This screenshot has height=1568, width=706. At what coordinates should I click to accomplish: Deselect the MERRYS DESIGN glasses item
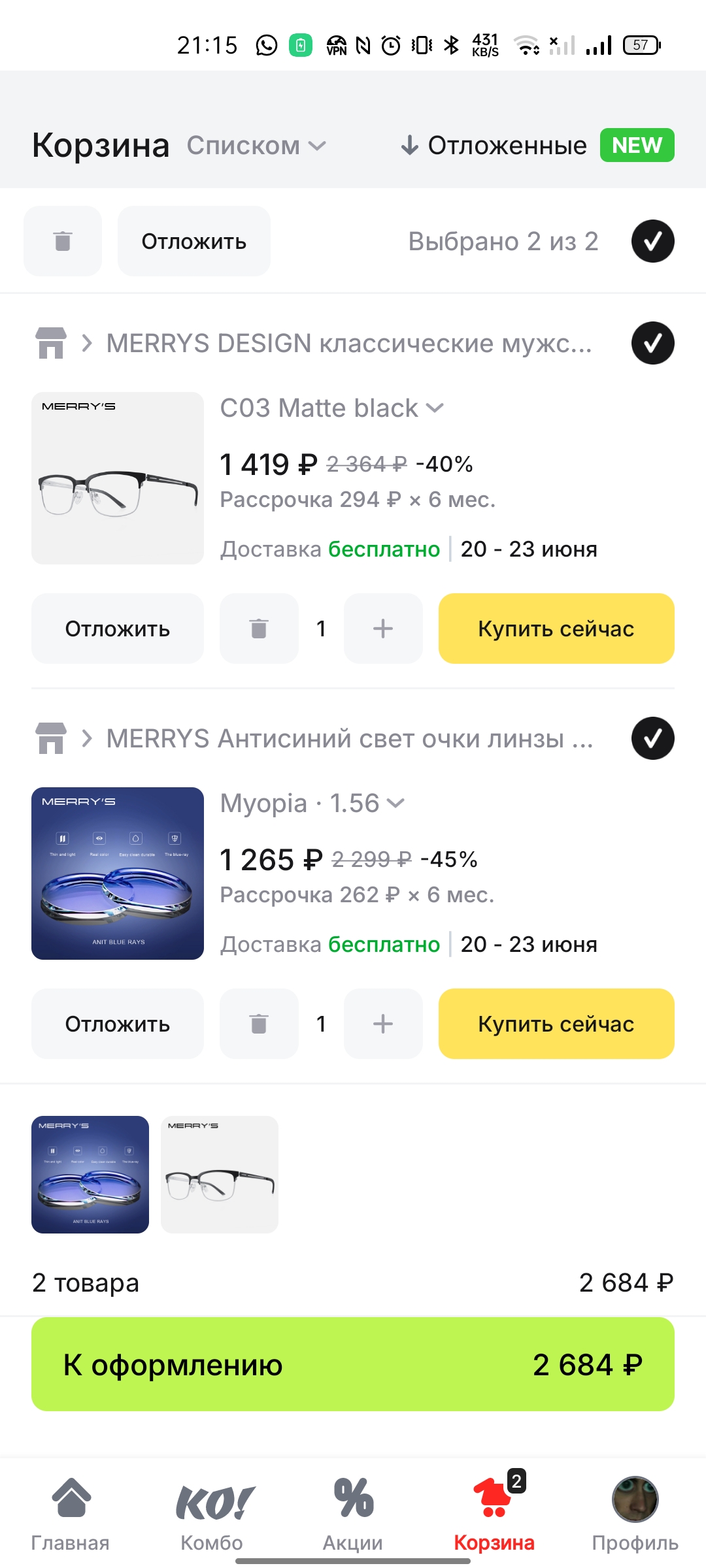pos(652,344)
